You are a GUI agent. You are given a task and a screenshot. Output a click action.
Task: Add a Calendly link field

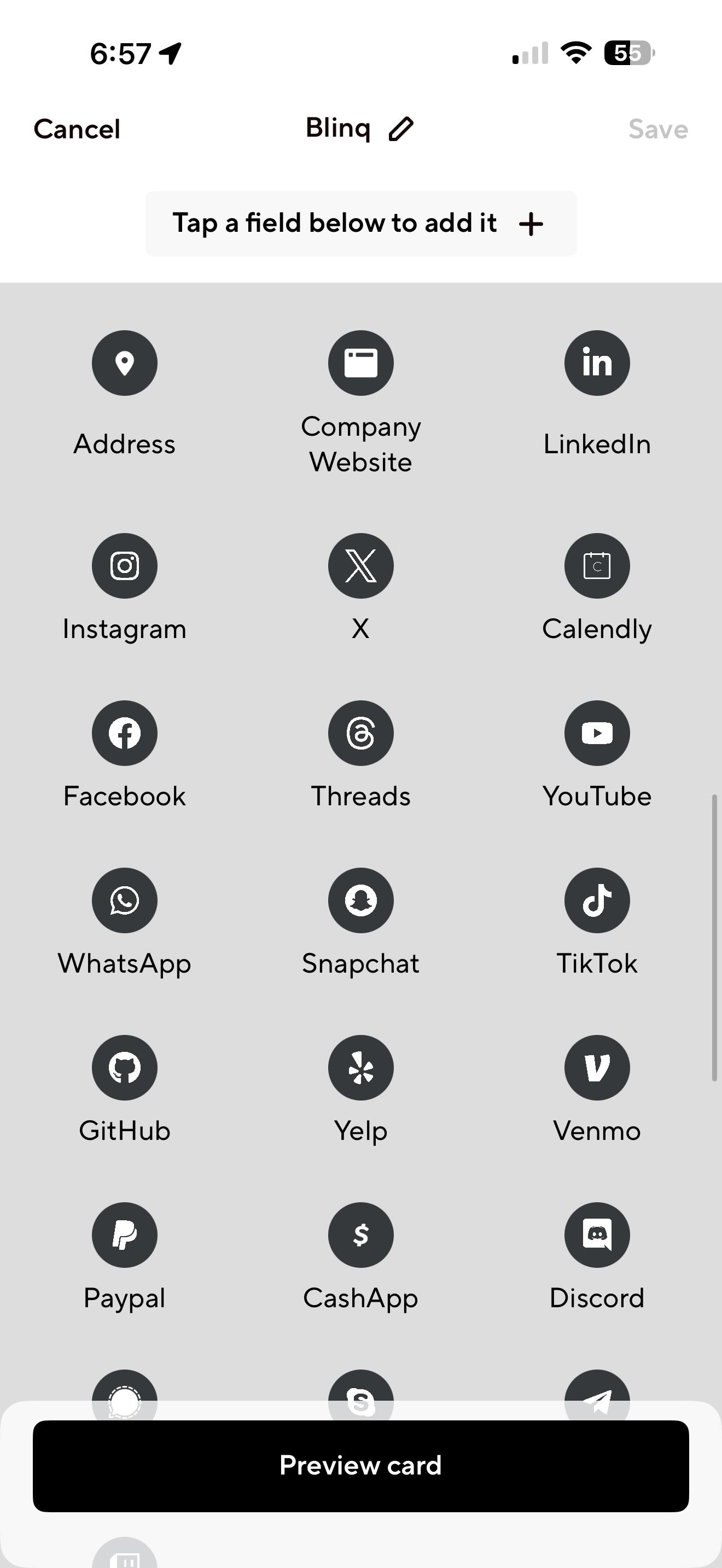(597, 566)
